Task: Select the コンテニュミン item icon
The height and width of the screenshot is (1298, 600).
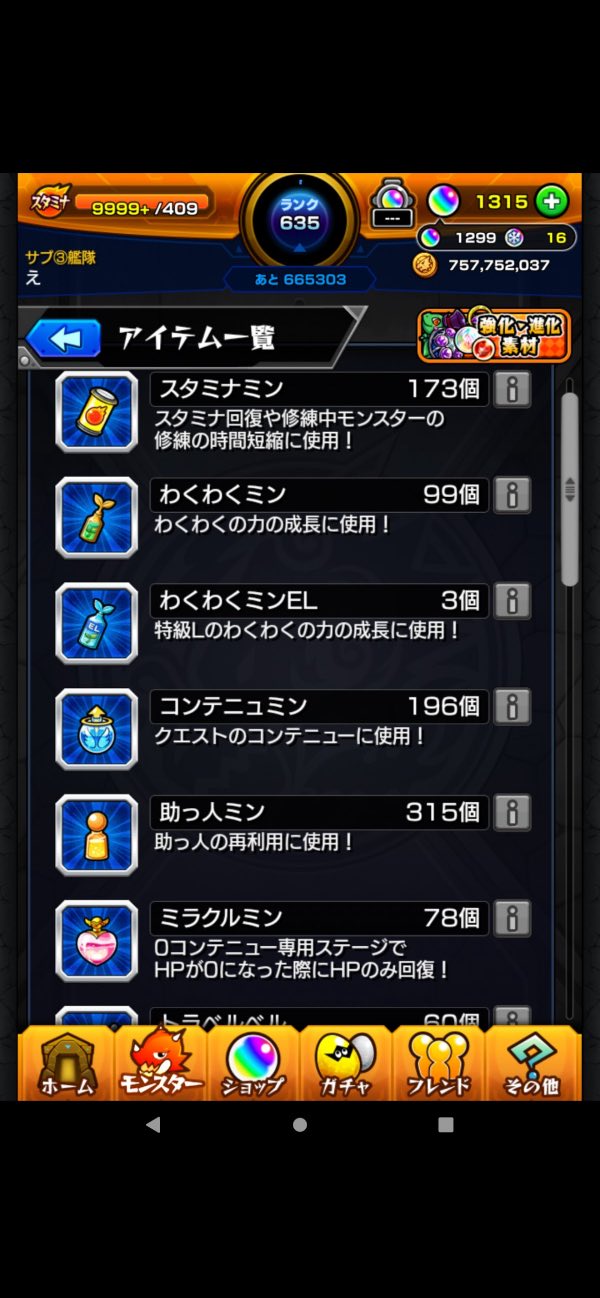Action: pyautogui.click(x=96, y=729)
